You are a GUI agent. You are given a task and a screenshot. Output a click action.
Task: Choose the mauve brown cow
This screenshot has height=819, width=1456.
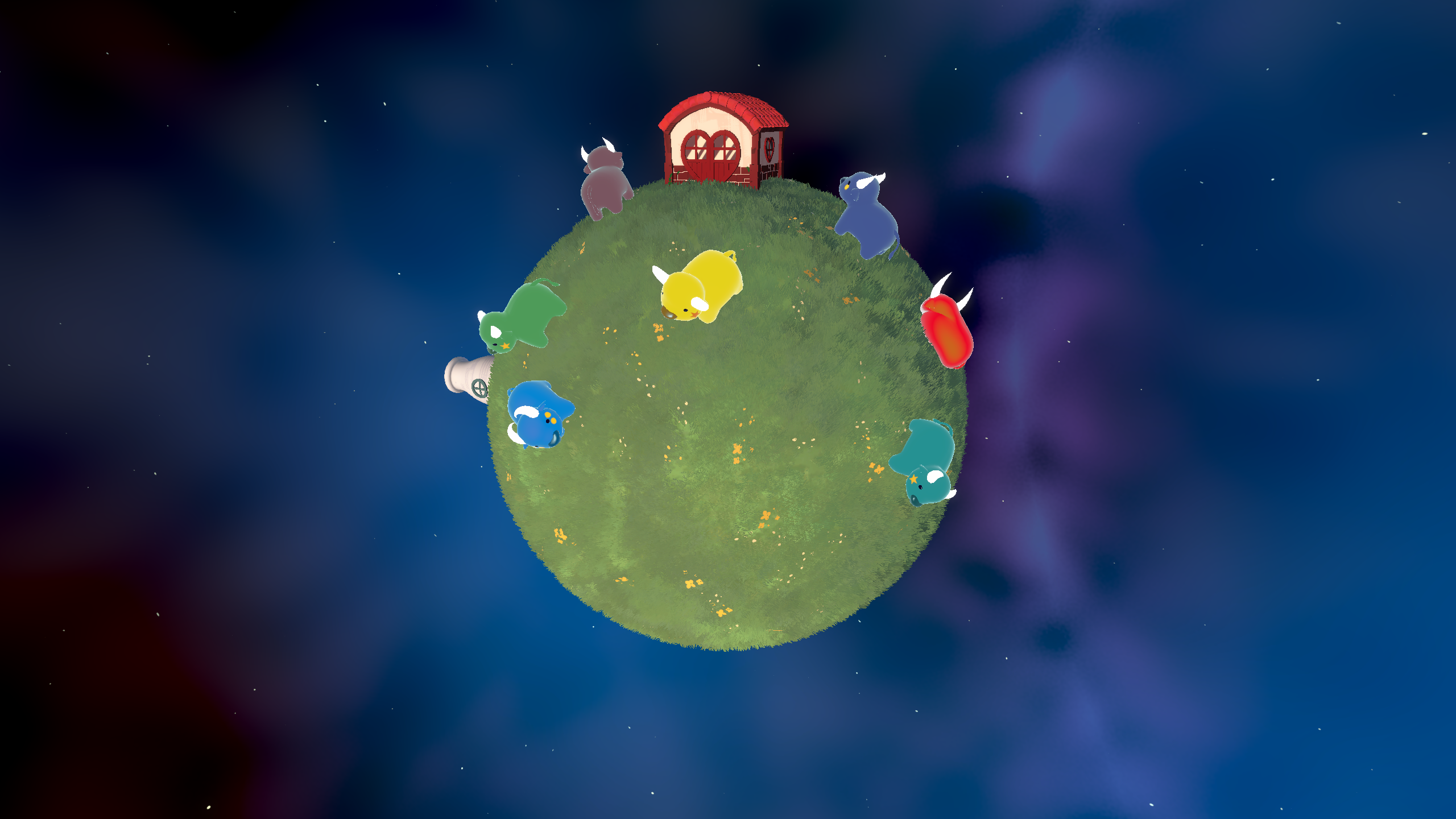604,182
